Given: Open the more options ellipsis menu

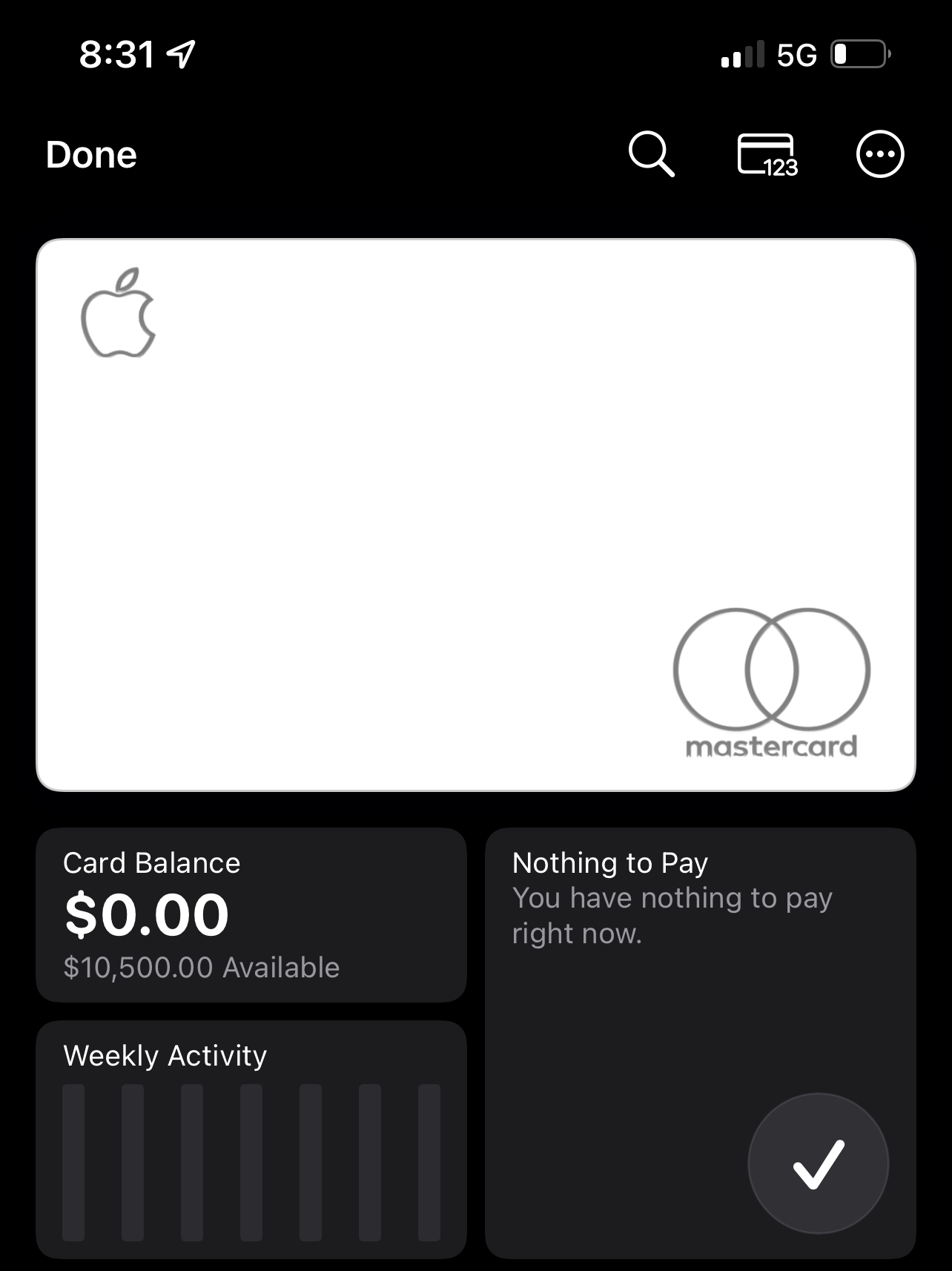Looking at the screenshot, I should coord(879,154).
